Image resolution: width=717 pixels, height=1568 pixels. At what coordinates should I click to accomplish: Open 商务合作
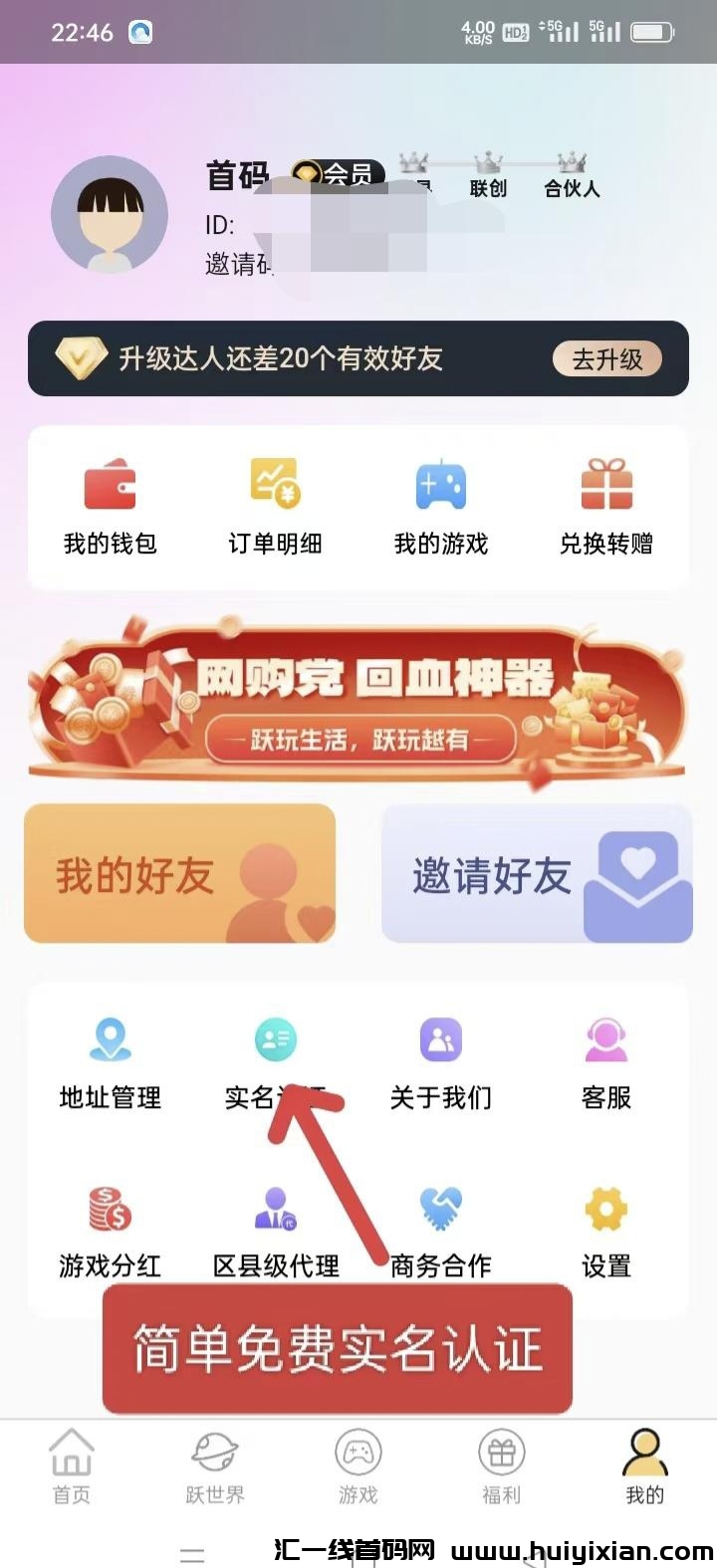tap(440, 1232)
